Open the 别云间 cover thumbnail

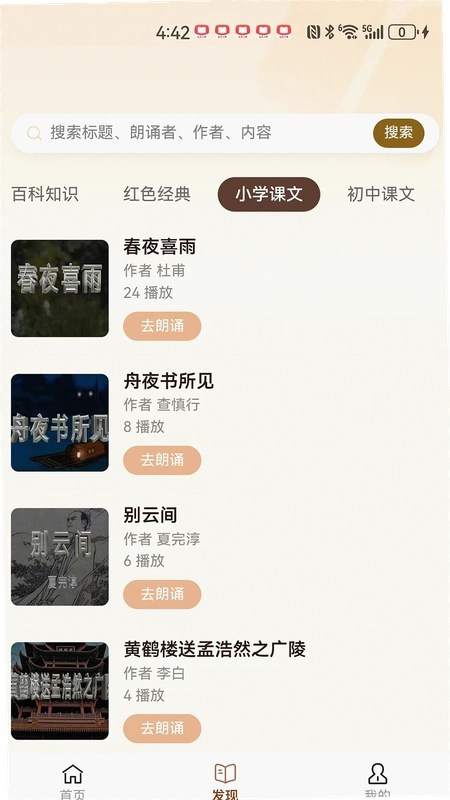[60, 557]
